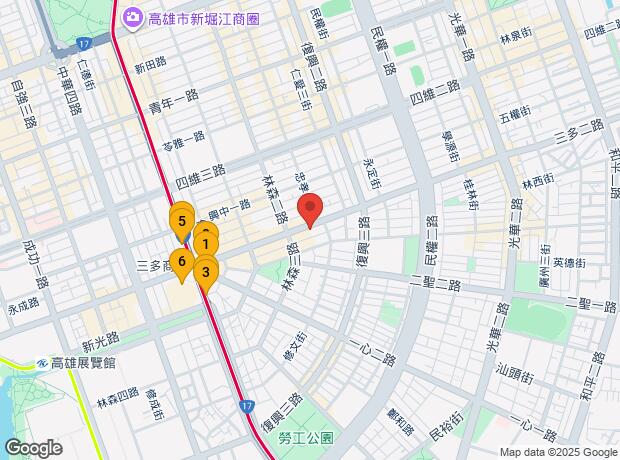The height and width of the screenshot is (460, 620).
Task: Open yellow marker number 1
Action: click(205, 243)
